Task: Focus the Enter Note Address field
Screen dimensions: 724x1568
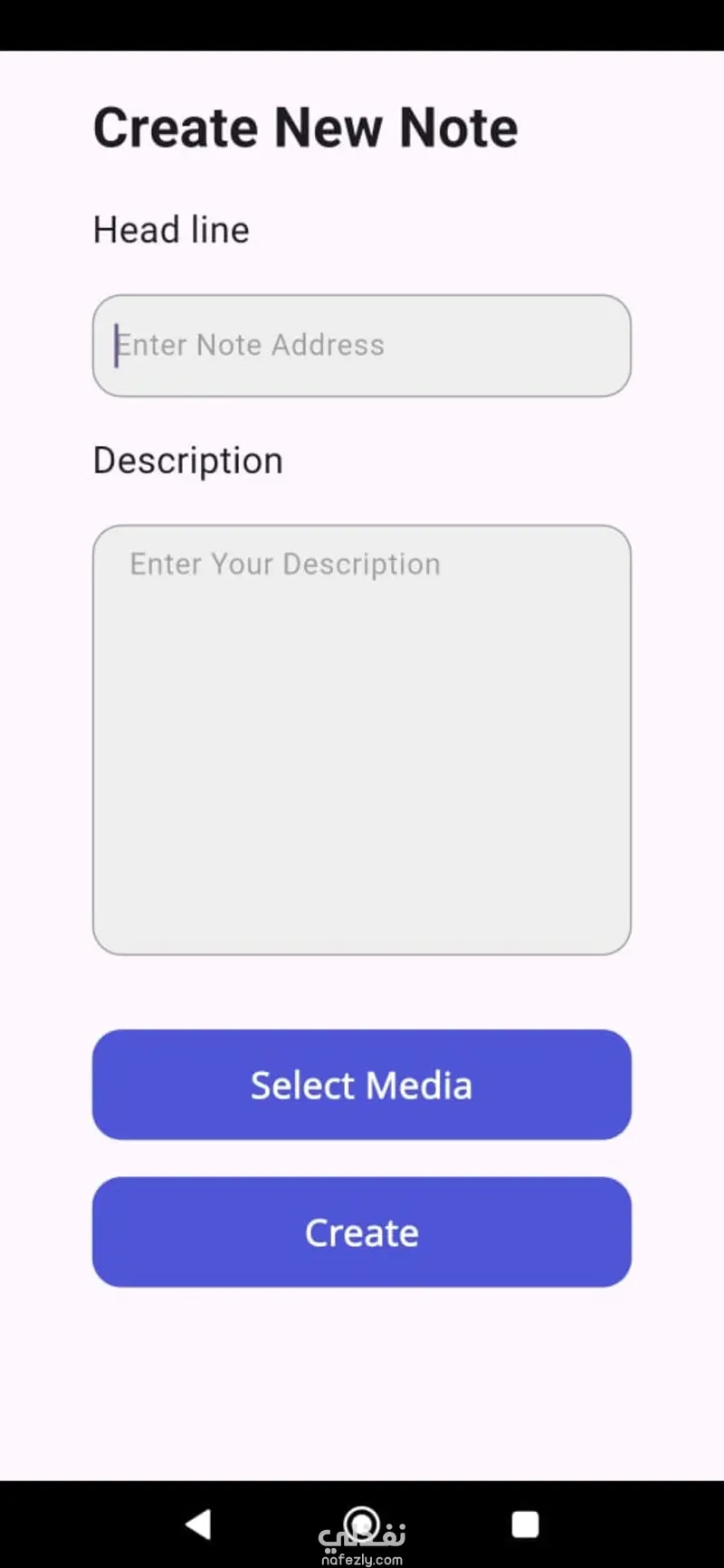Action: pyautogui.click(x=362, y=346)
